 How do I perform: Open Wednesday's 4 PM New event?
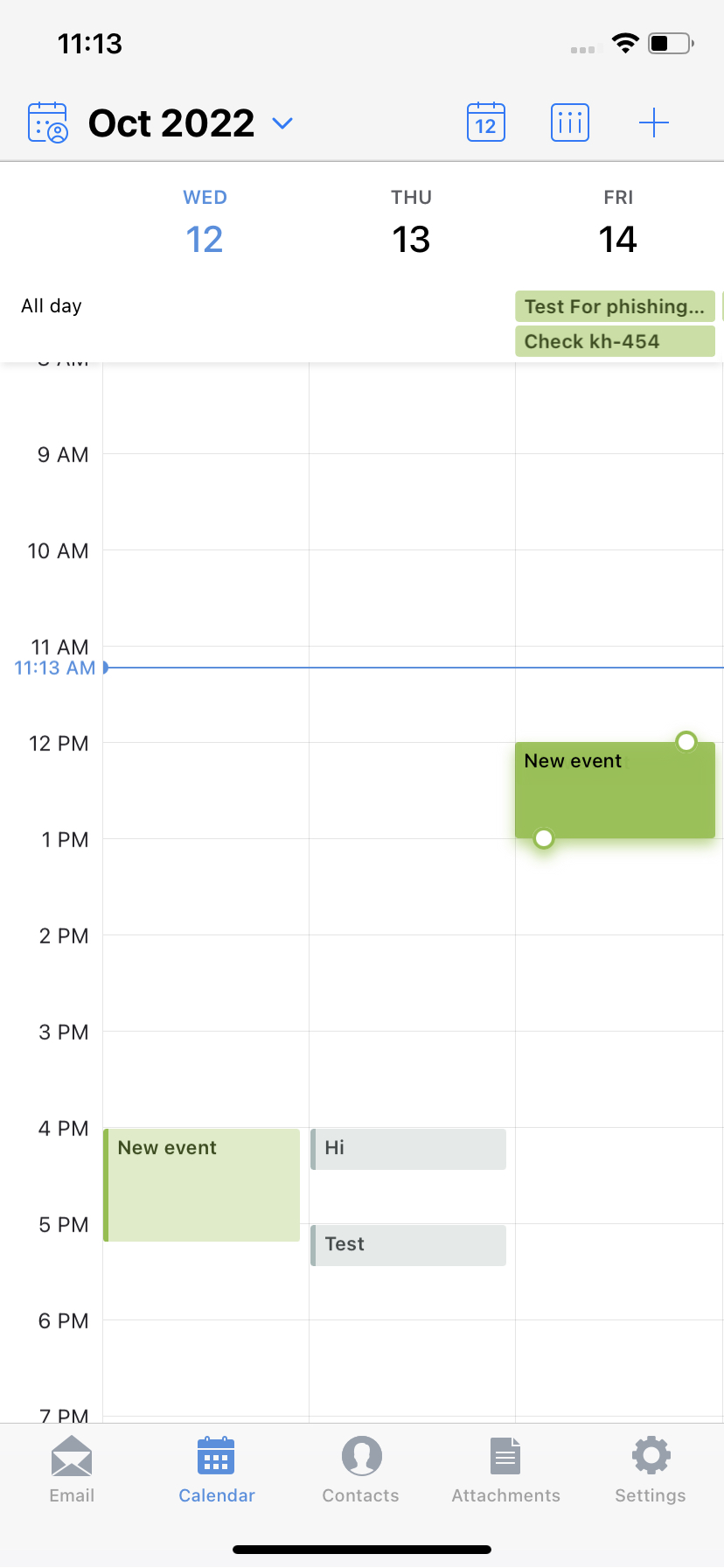pos(202,1185)
